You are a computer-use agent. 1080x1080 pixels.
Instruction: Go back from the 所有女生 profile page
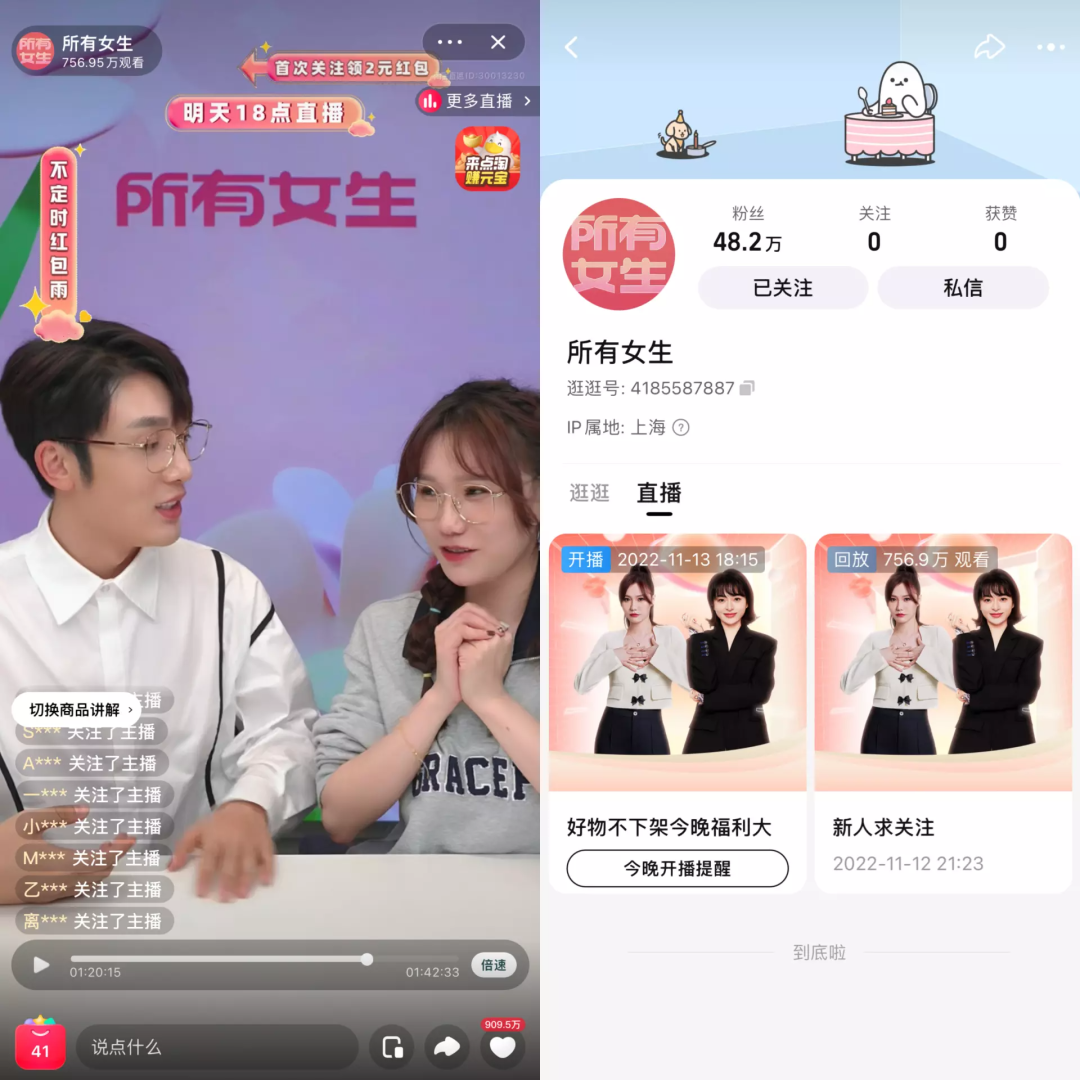(x=572, y=47)
